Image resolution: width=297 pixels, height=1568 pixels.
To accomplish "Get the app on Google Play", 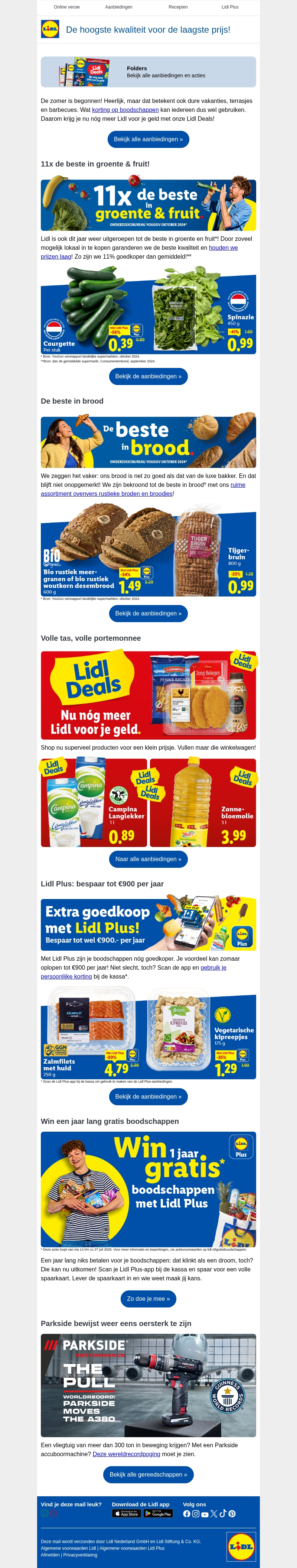I will (x=158, y=1513).
